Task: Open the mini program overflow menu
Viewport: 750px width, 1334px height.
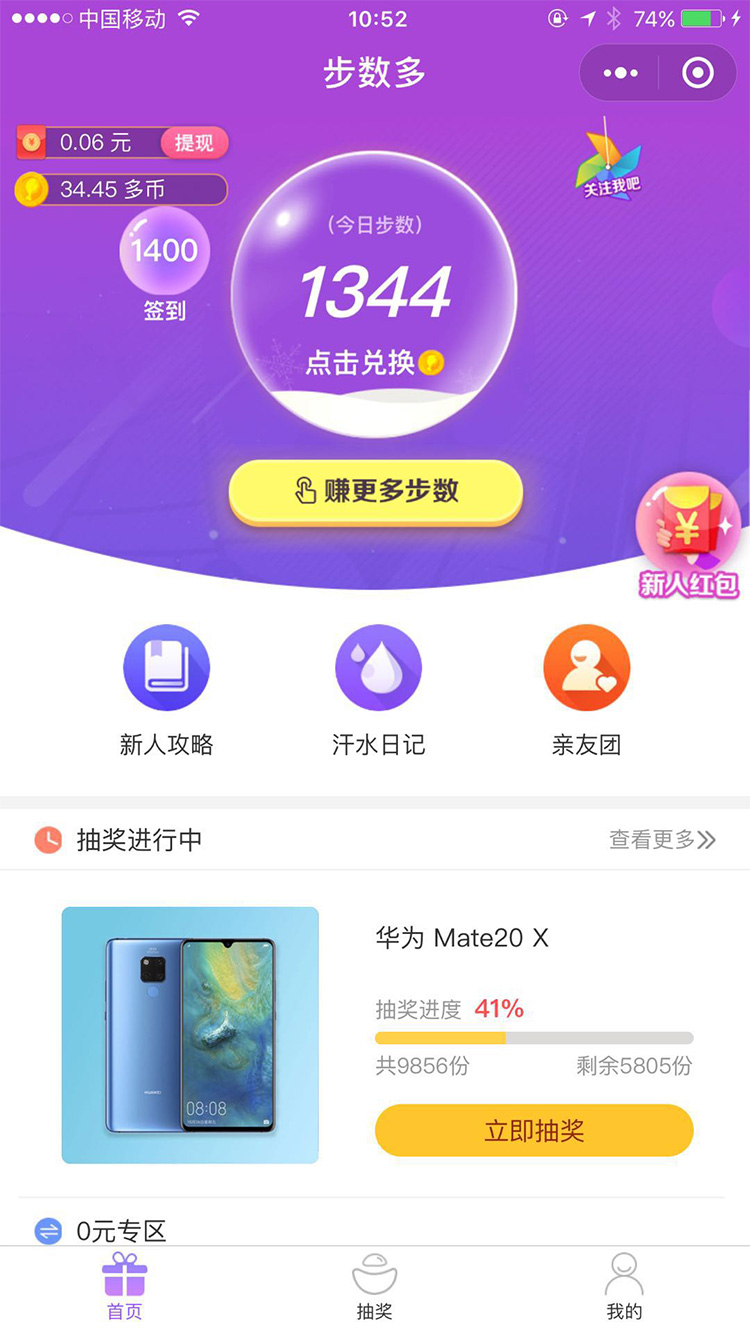Action: click(620, 73)
